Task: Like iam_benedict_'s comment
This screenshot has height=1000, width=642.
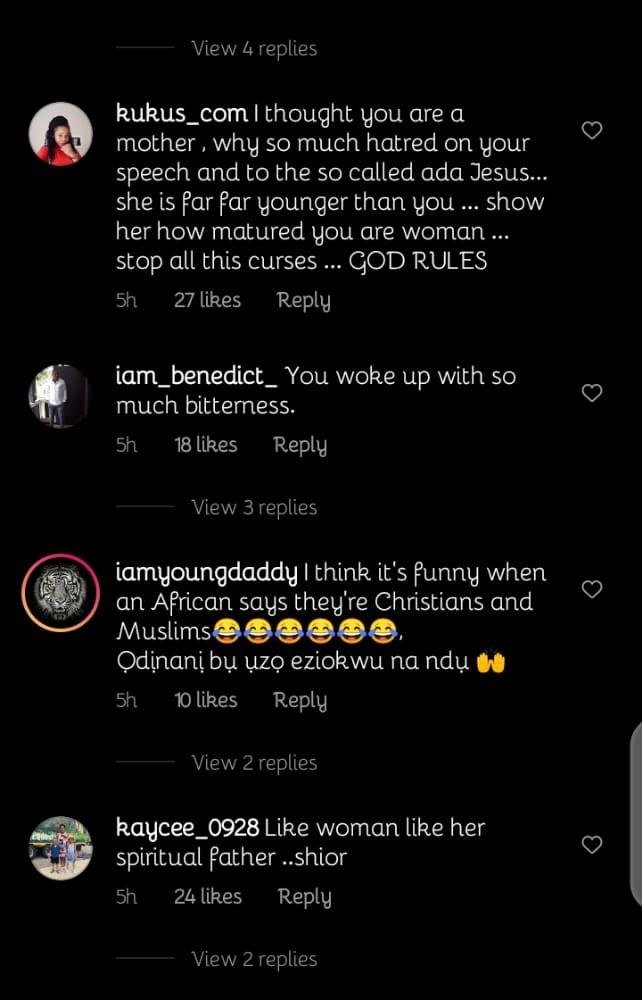Action: point(592,393)
